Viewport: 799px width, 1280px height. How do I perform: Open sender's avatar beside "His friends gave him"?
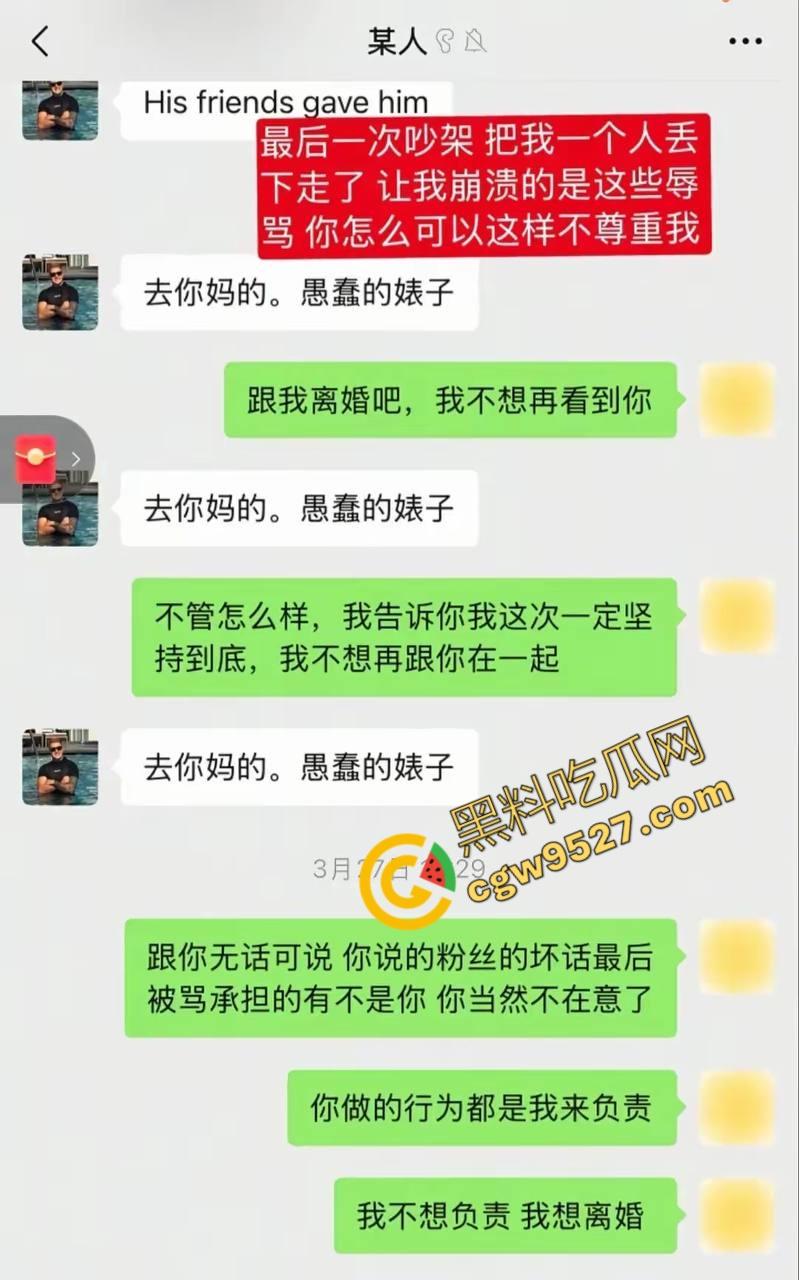(60, 108)
